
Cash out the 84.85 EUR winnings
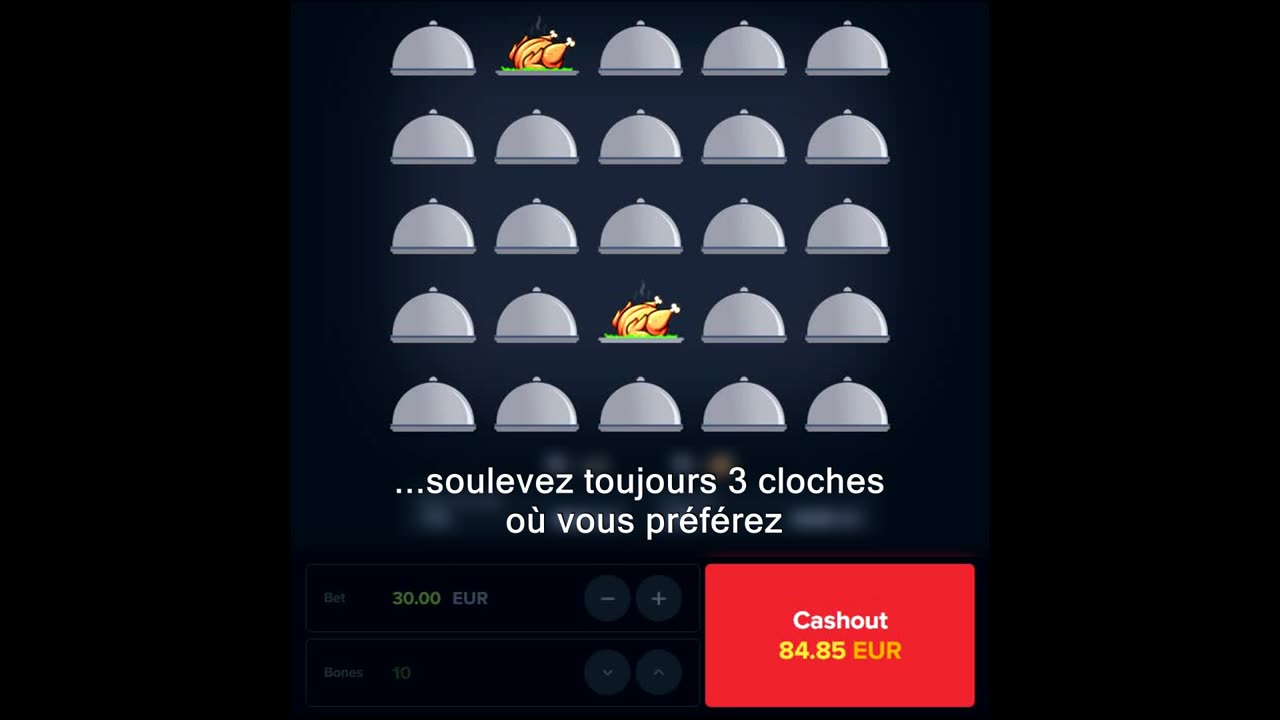[839, 635]
